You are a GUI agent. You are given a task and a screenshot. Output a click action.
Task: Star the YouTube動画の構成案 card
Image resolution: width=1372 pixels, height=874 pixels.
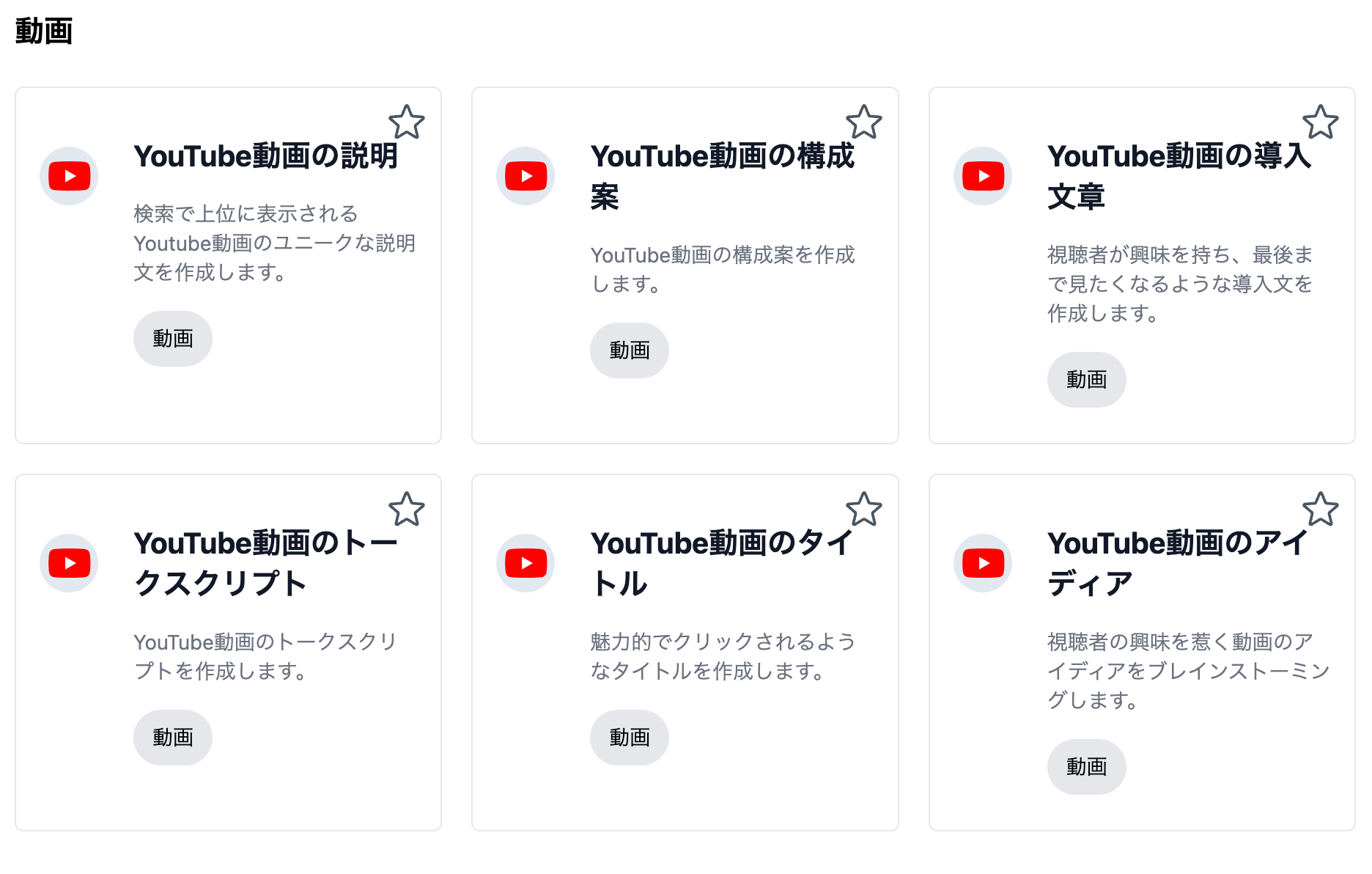[863, 122]
